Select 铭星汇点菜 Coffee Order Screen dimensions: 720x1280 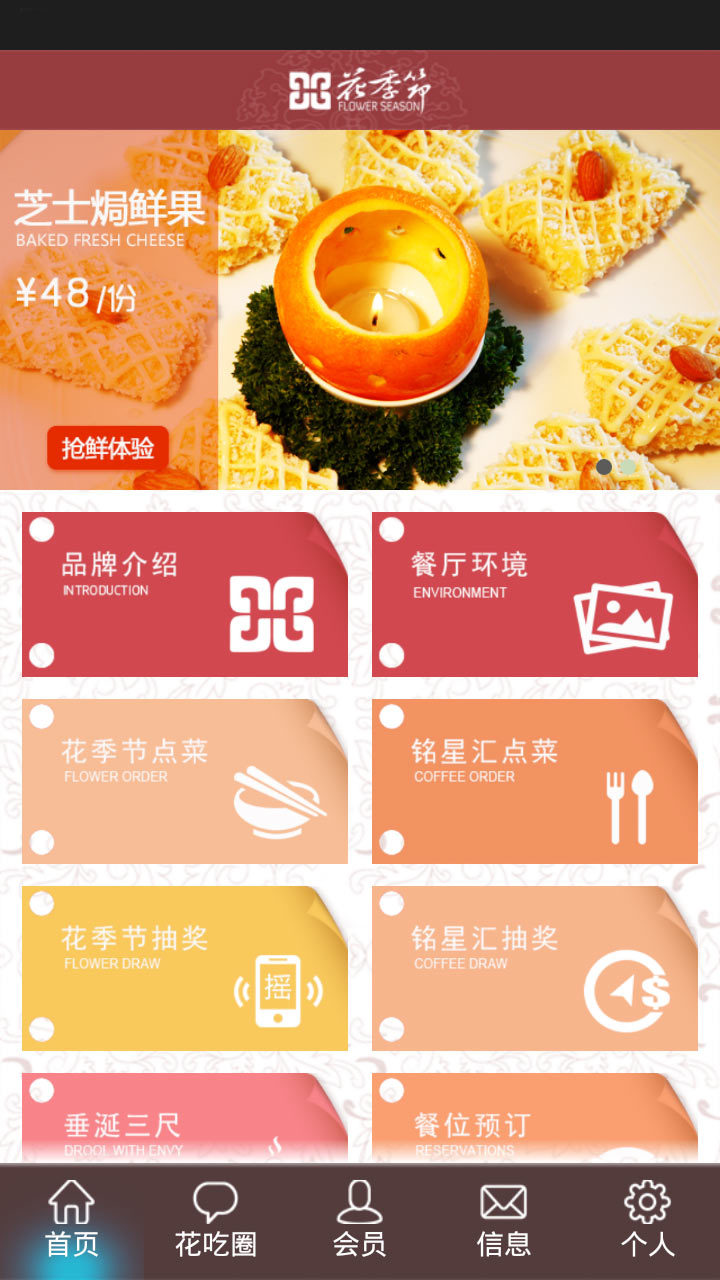[535, 781]
